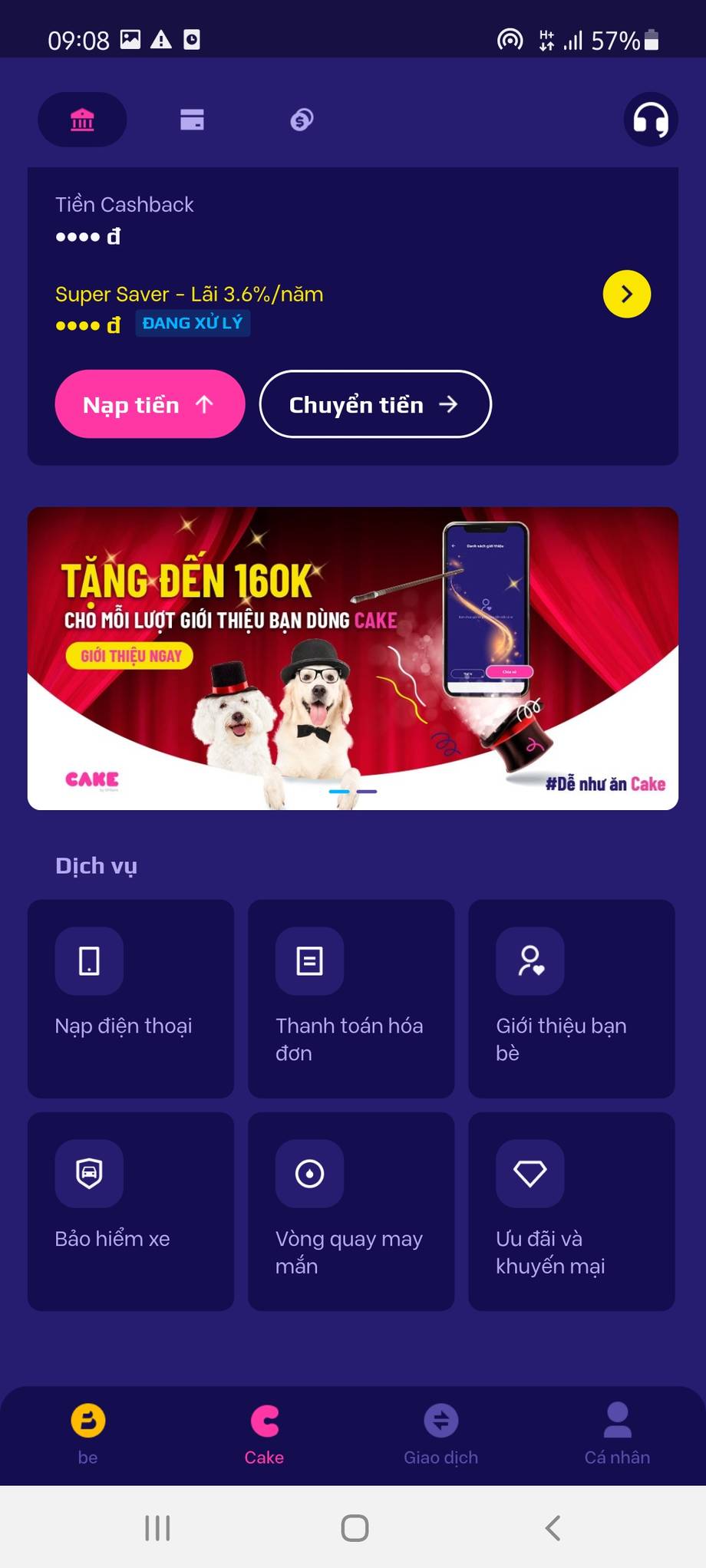Image resolution: width=706 pixels, height=1568 pixels.
Task: Open Ưu đãi và khuyến mại
Action: (x=571, y=1211)
